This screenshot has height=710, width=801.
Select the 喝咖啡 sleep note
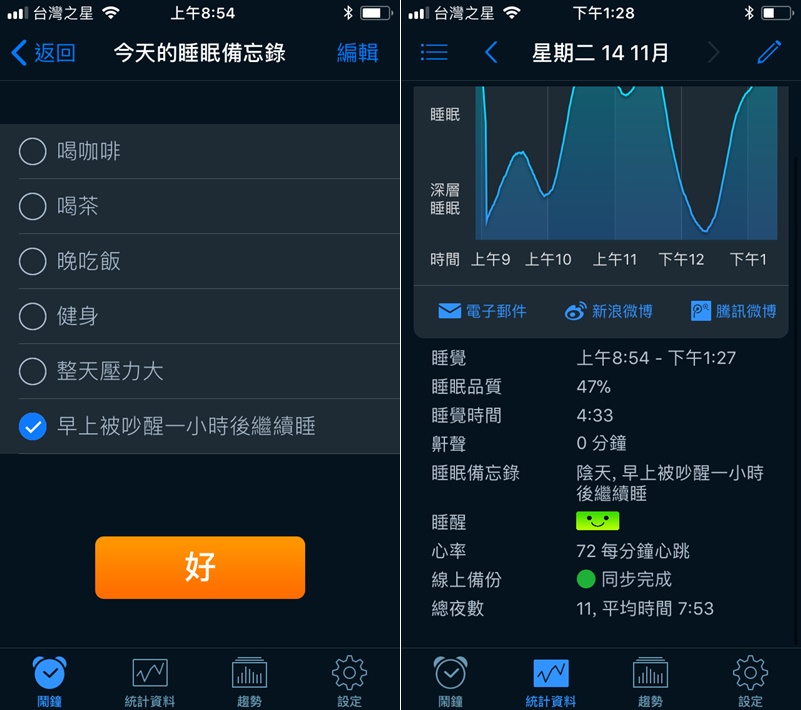(x=33, y=152)
